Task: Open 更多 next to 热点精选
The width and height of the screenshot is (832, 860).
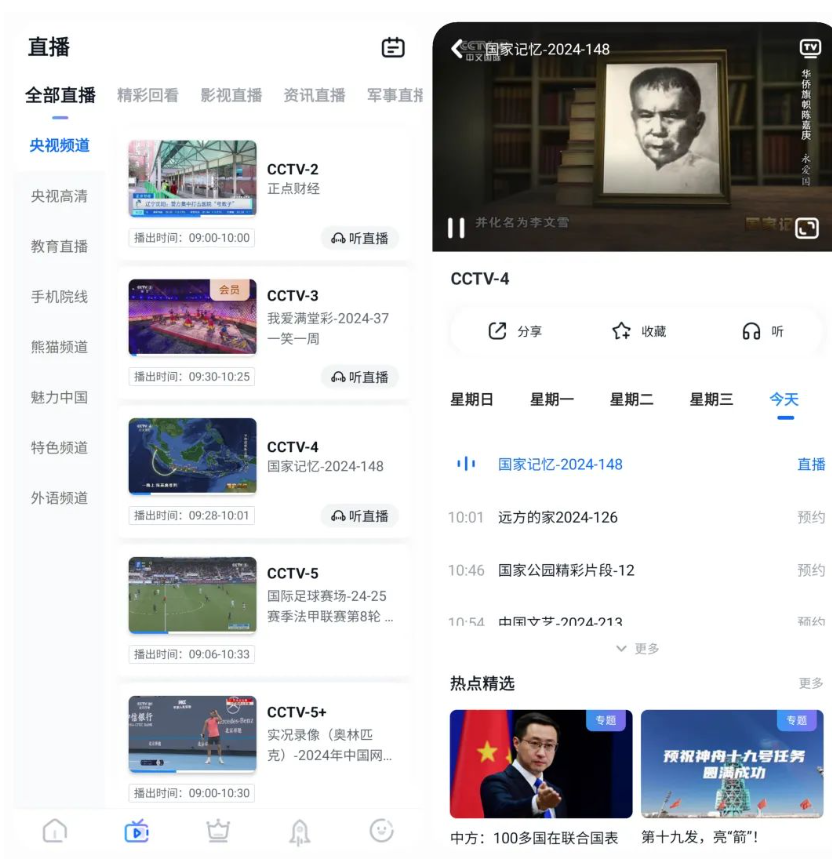Action: click(810, 683)
